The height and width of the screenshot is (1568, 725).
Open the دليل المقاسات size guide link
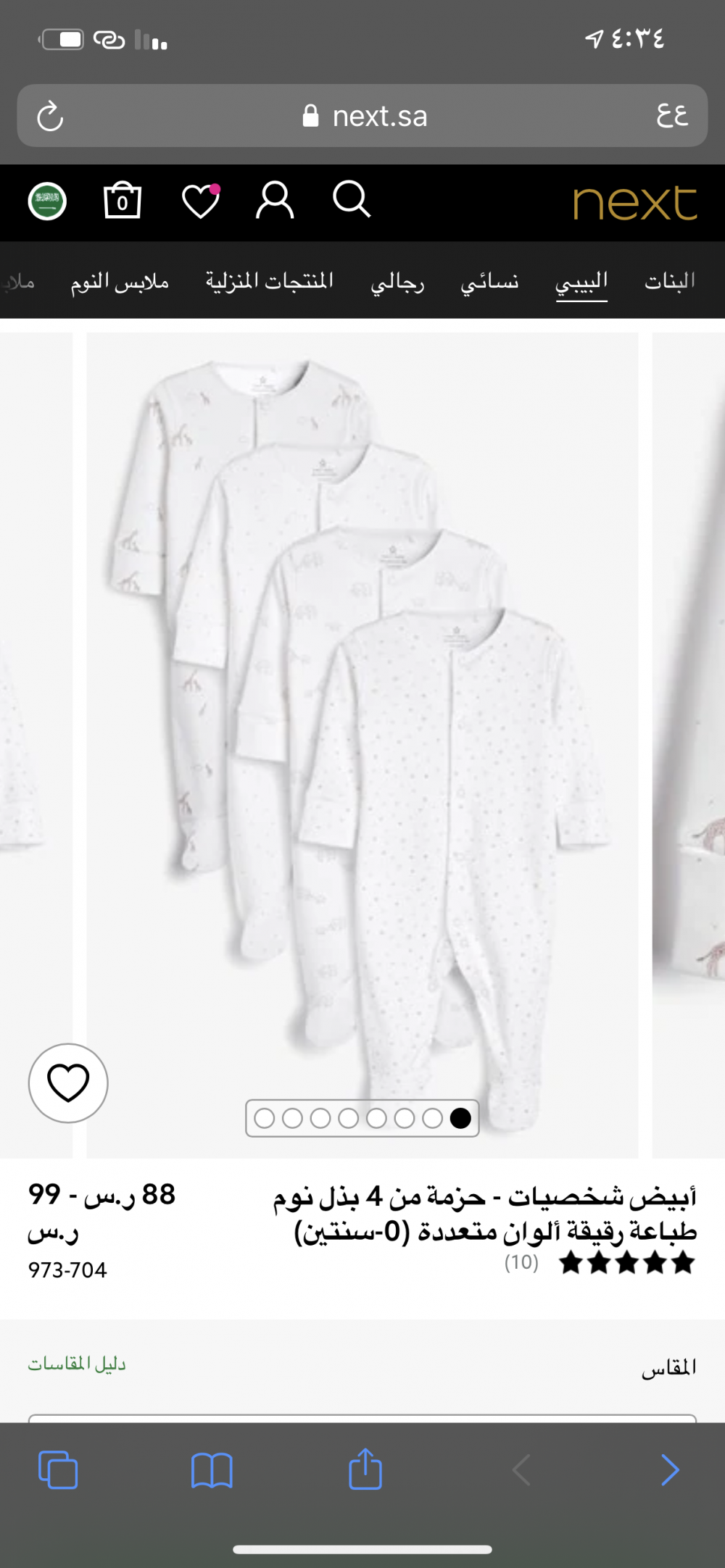[77, 1364]
